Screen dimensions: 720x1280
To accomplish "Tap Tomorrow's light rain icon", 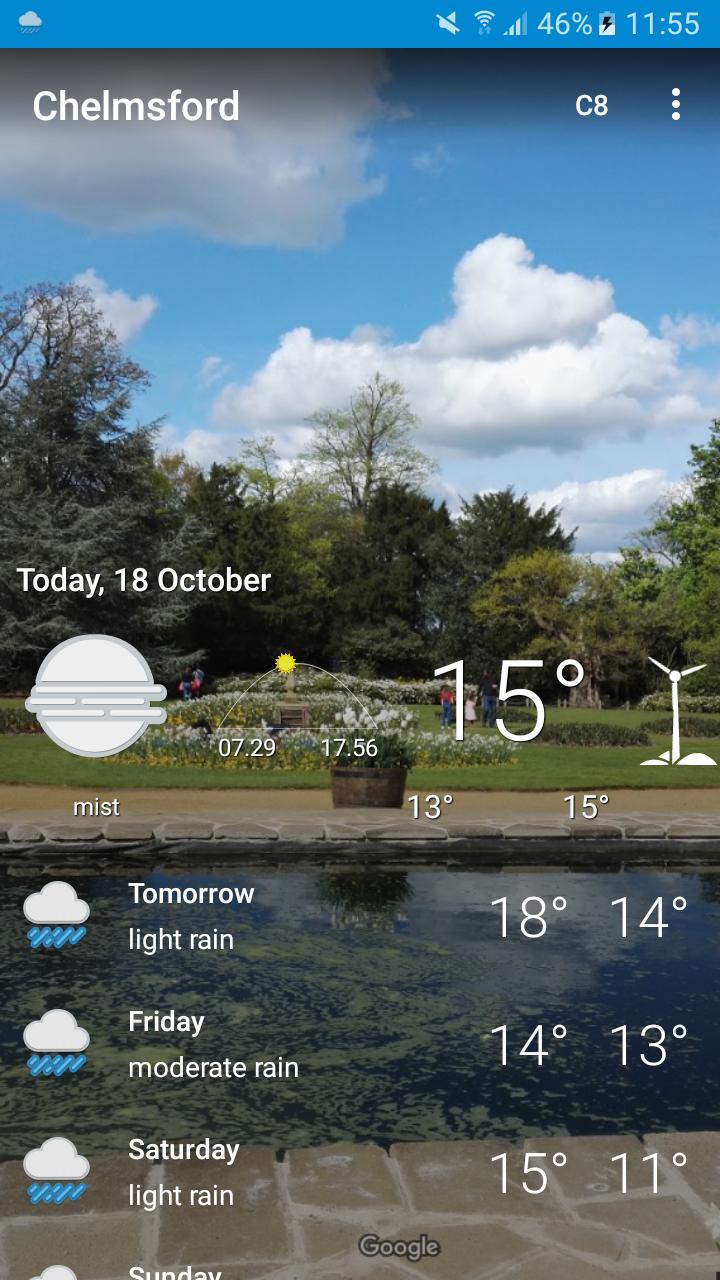I will pos(57,915).
